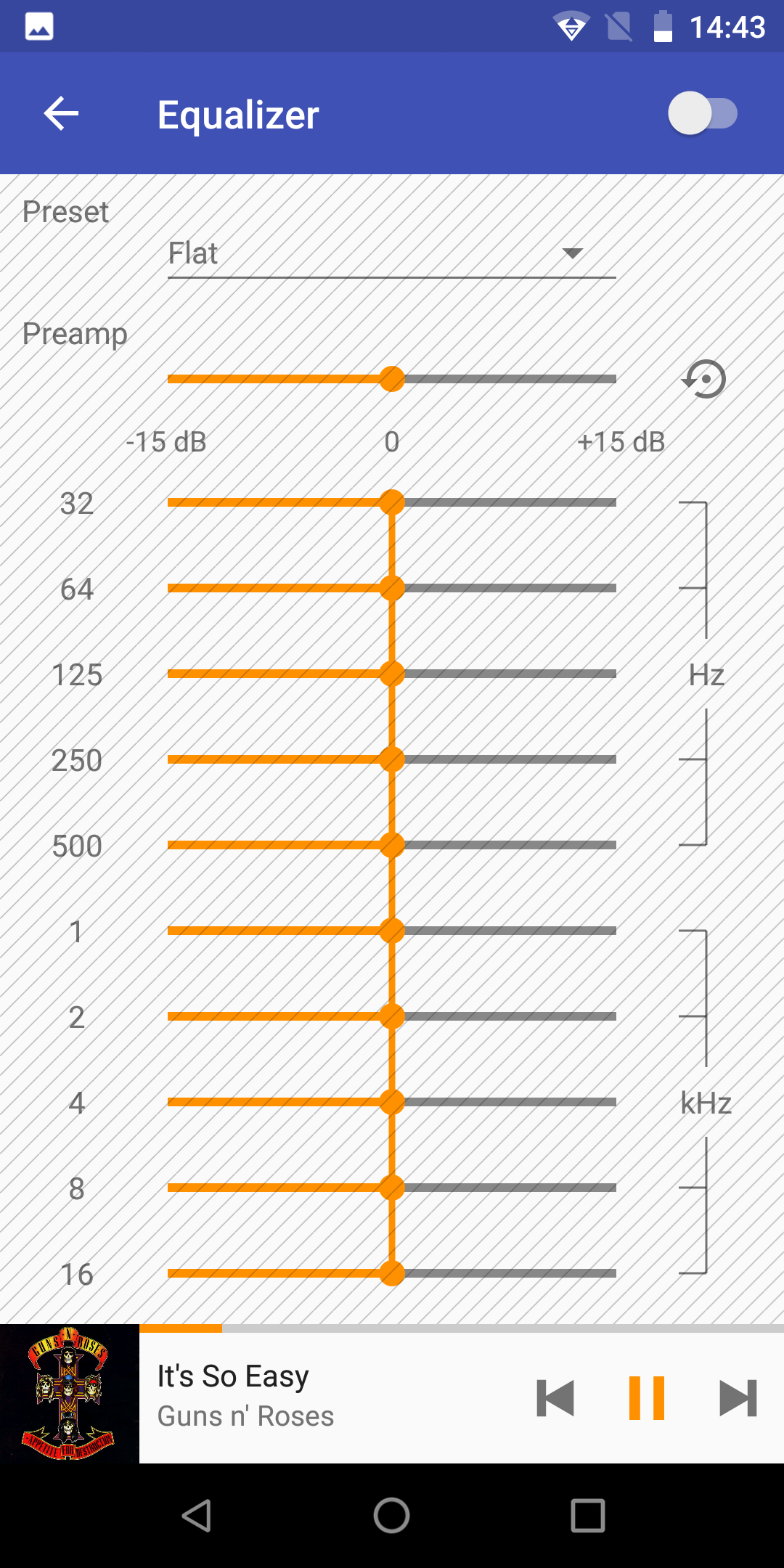Enable the equalizer switch
784x1568 pixels.
click(703, 113)
